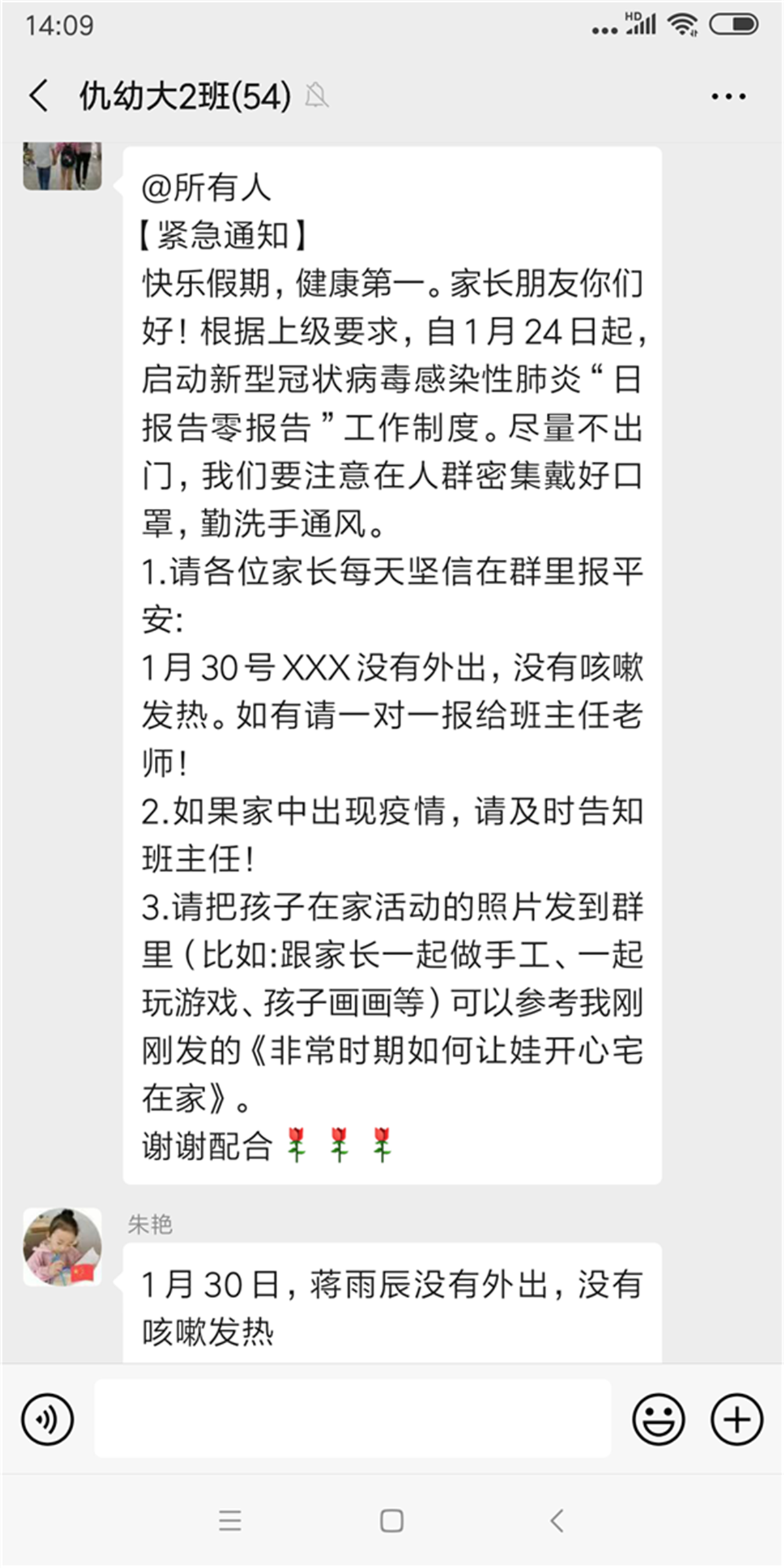The height and width of the screenshot is (1568, 784).
Task: Focus the message text field
Action: (x=353, y=1419)
